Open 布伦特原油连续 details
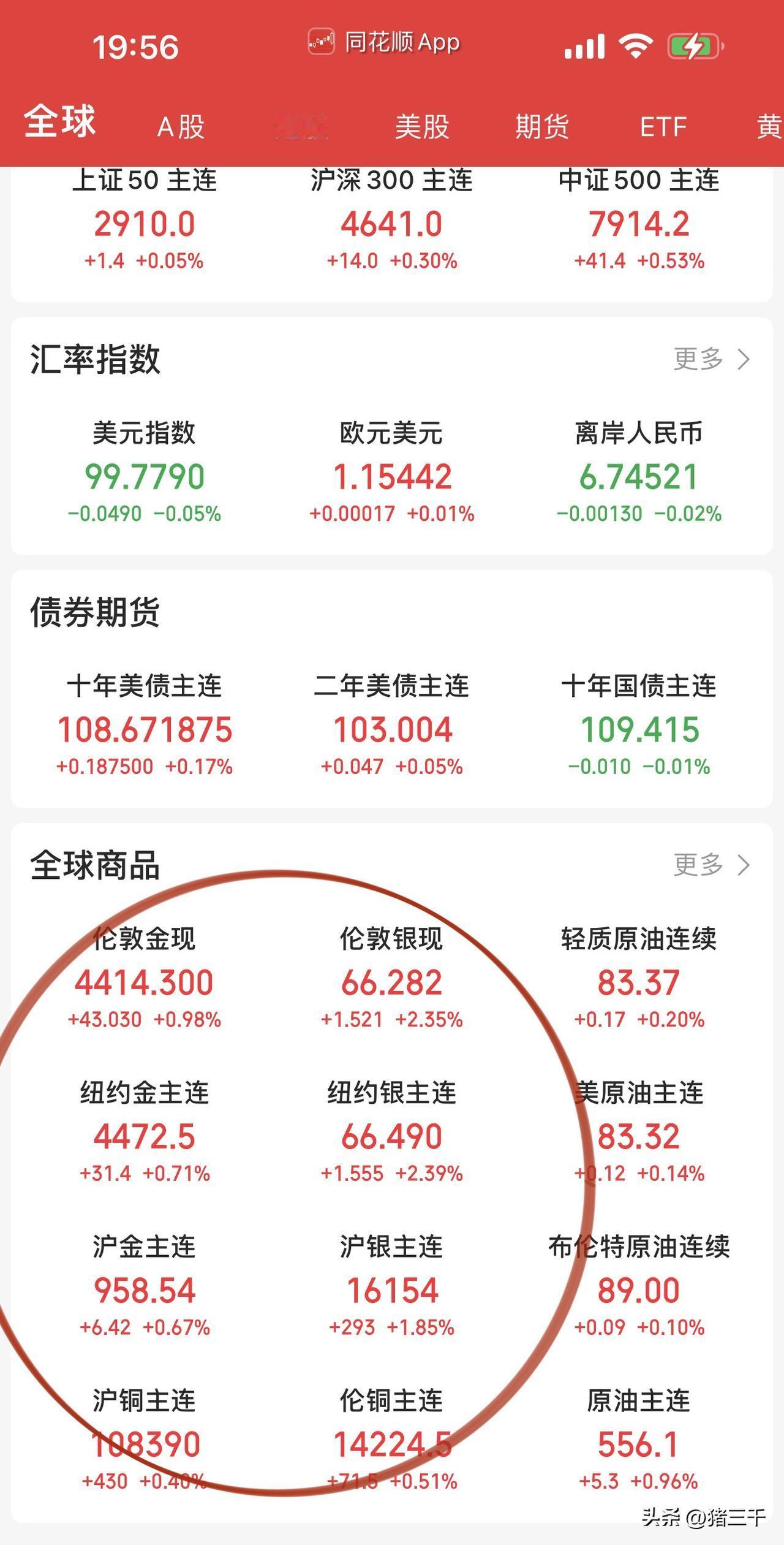The width and height of the screenshot is (784, 1545). pos(639,1286)
